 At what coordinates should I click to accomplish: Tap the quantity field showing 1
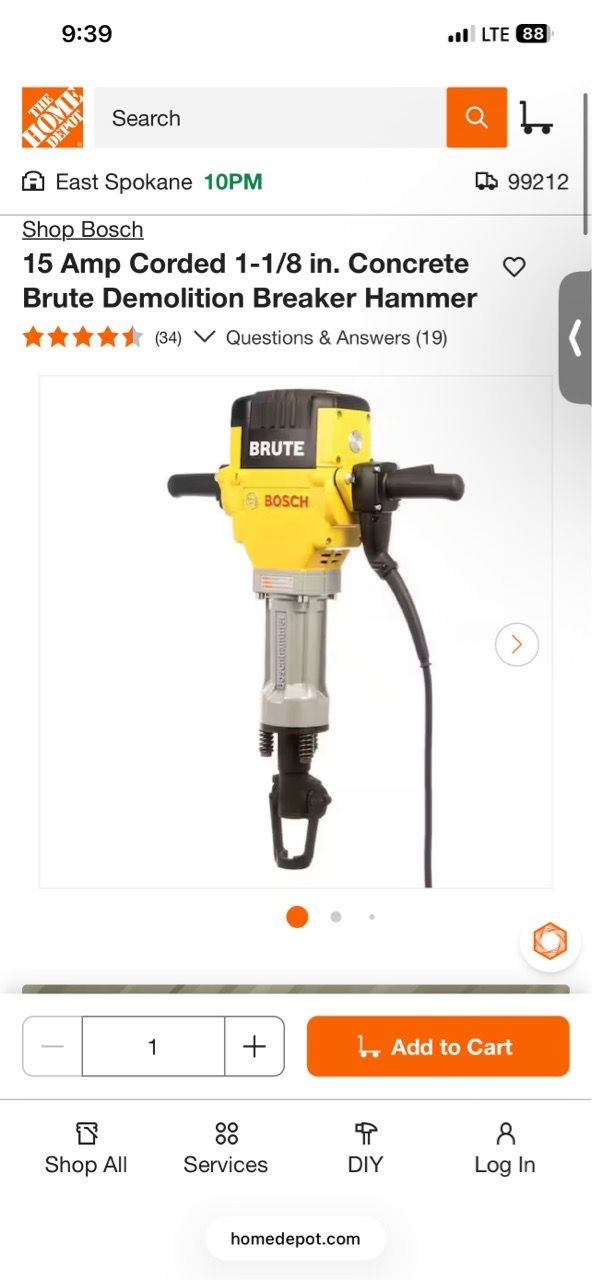(153, 1047)
